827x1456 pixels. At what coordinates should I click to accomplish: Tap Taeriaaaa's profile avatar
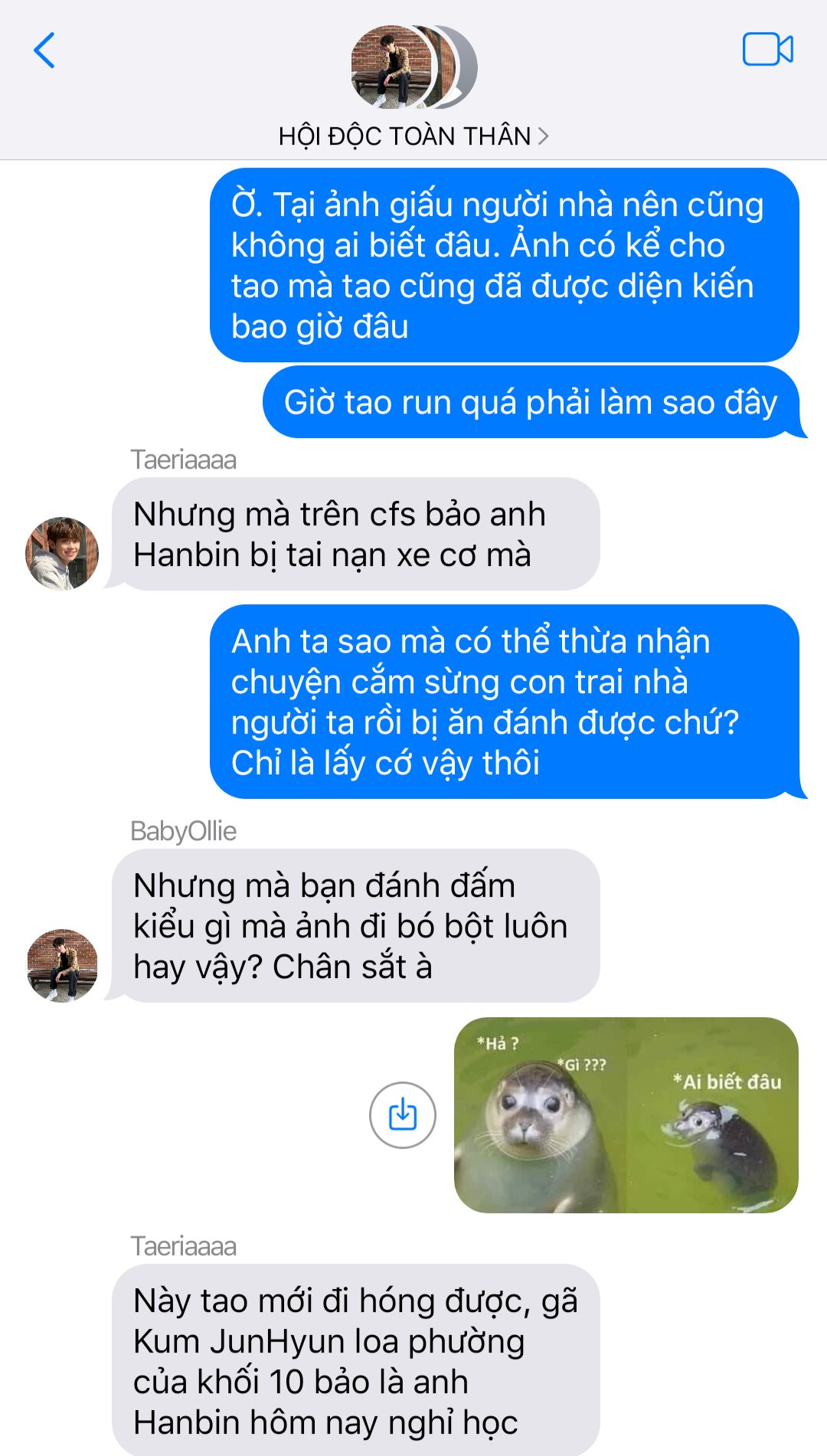coord(62,553)
